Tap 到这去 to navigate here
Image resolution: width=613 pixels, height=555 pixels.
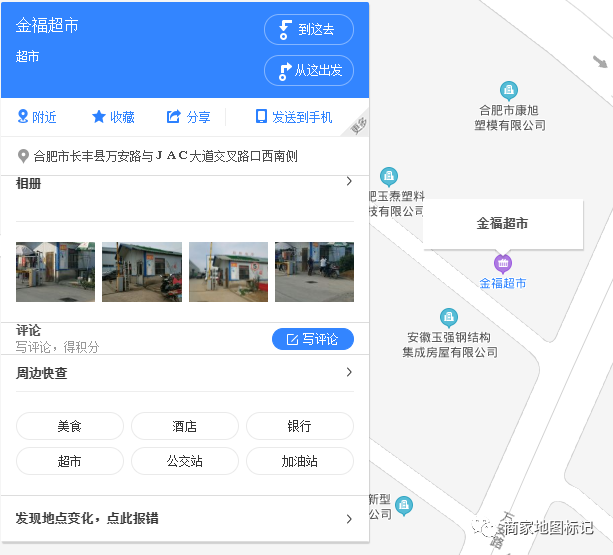point(308,29)
